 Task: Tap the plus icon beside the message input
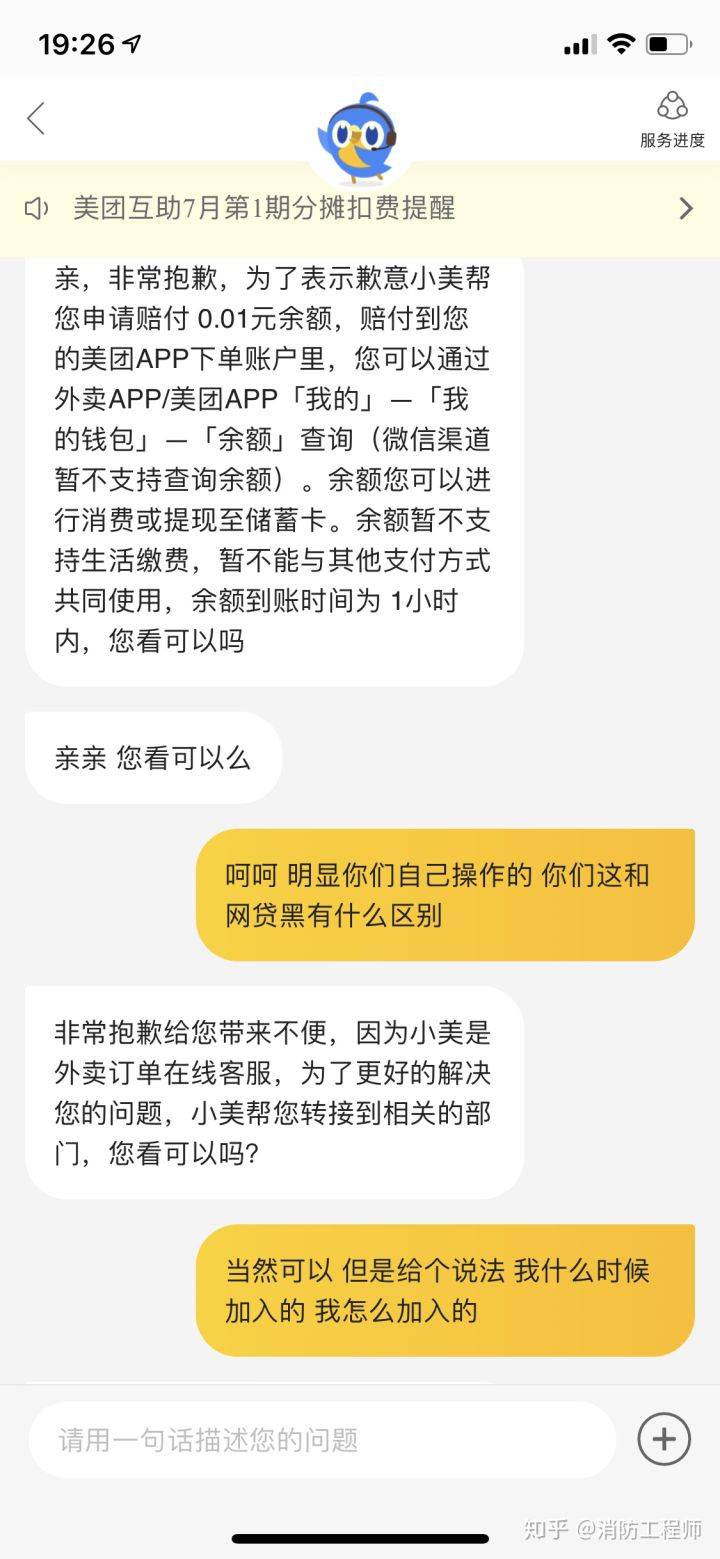click(x=663, y=1438)
